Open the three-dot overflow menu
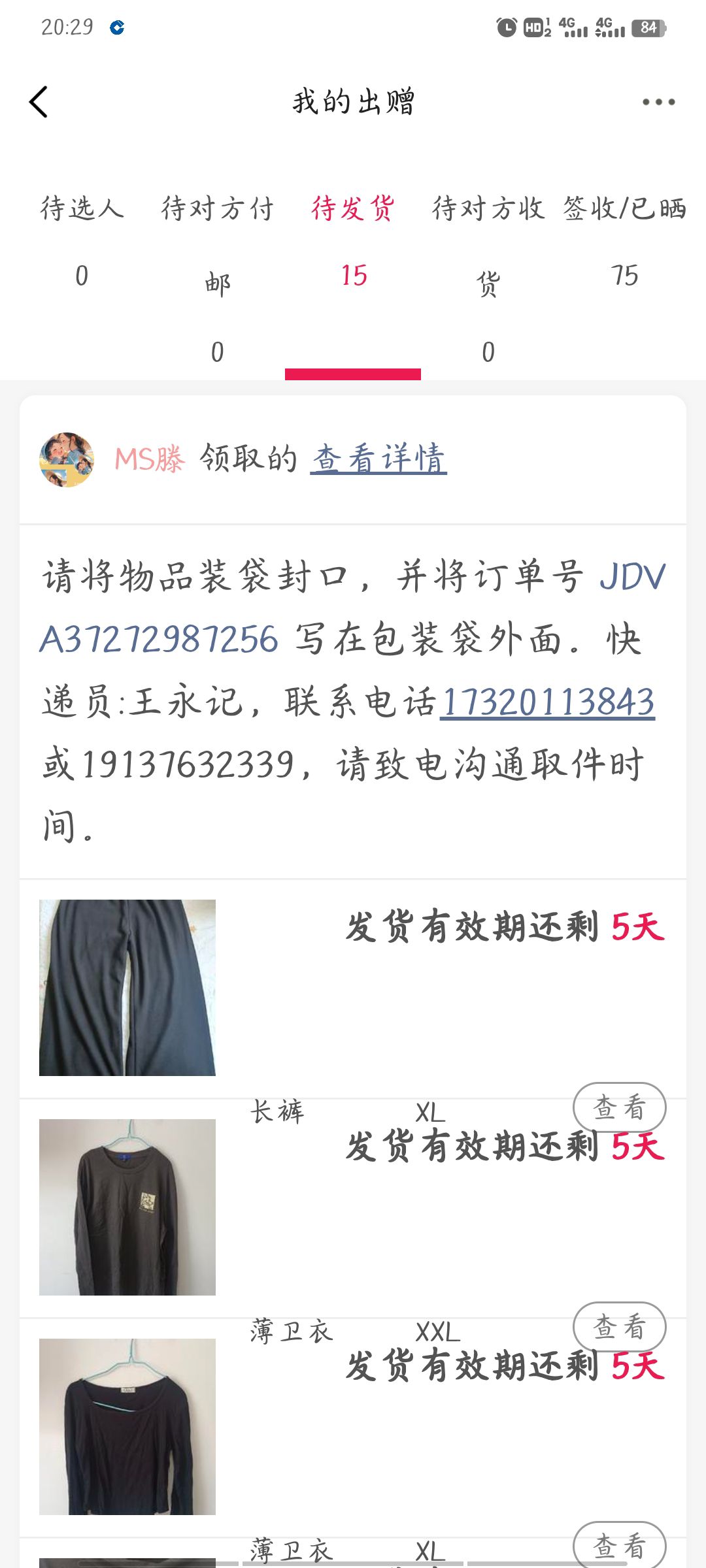706x1568 pixels. (x=658, y=102)
